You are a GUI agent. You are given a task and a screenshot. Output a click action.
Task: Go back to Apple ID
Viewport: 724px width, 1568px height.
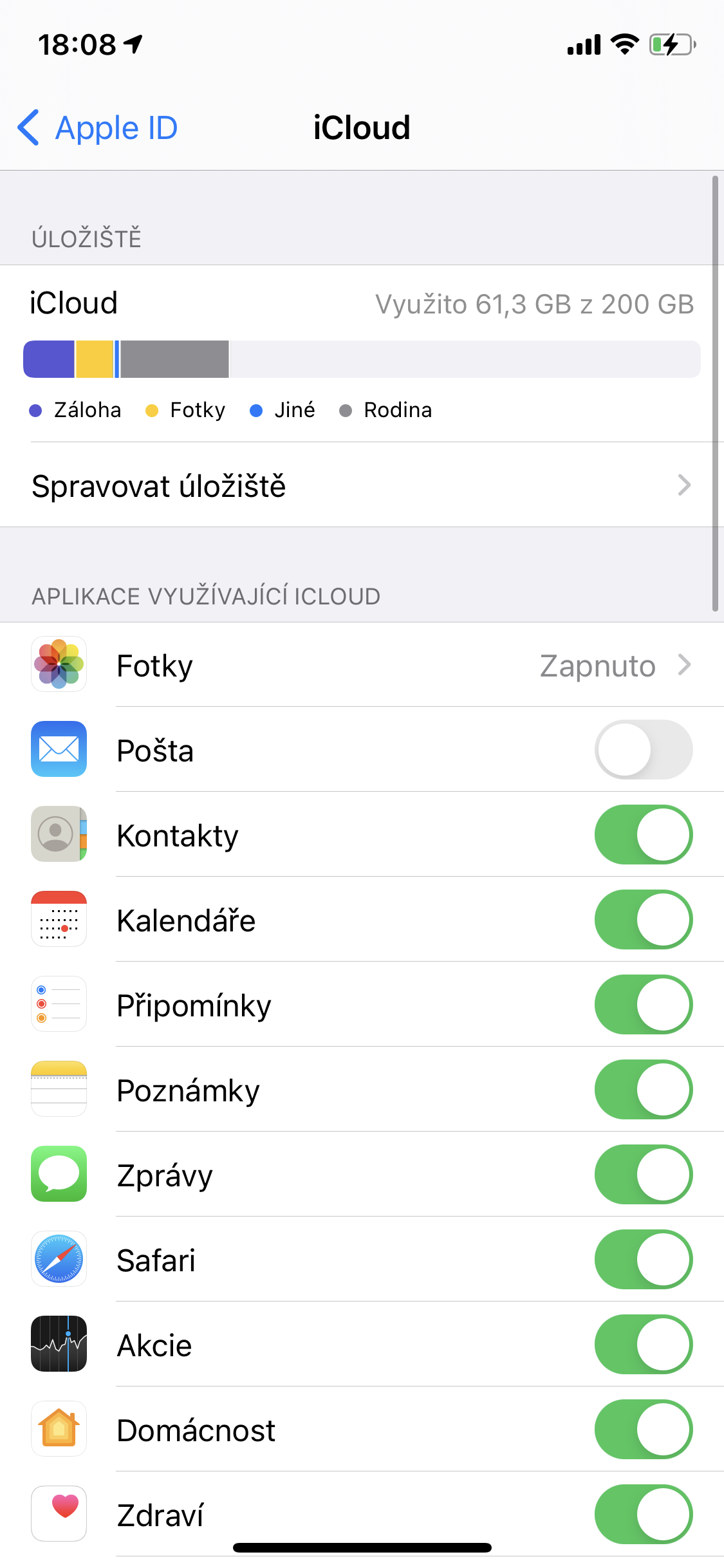click(x=98, y=127)
